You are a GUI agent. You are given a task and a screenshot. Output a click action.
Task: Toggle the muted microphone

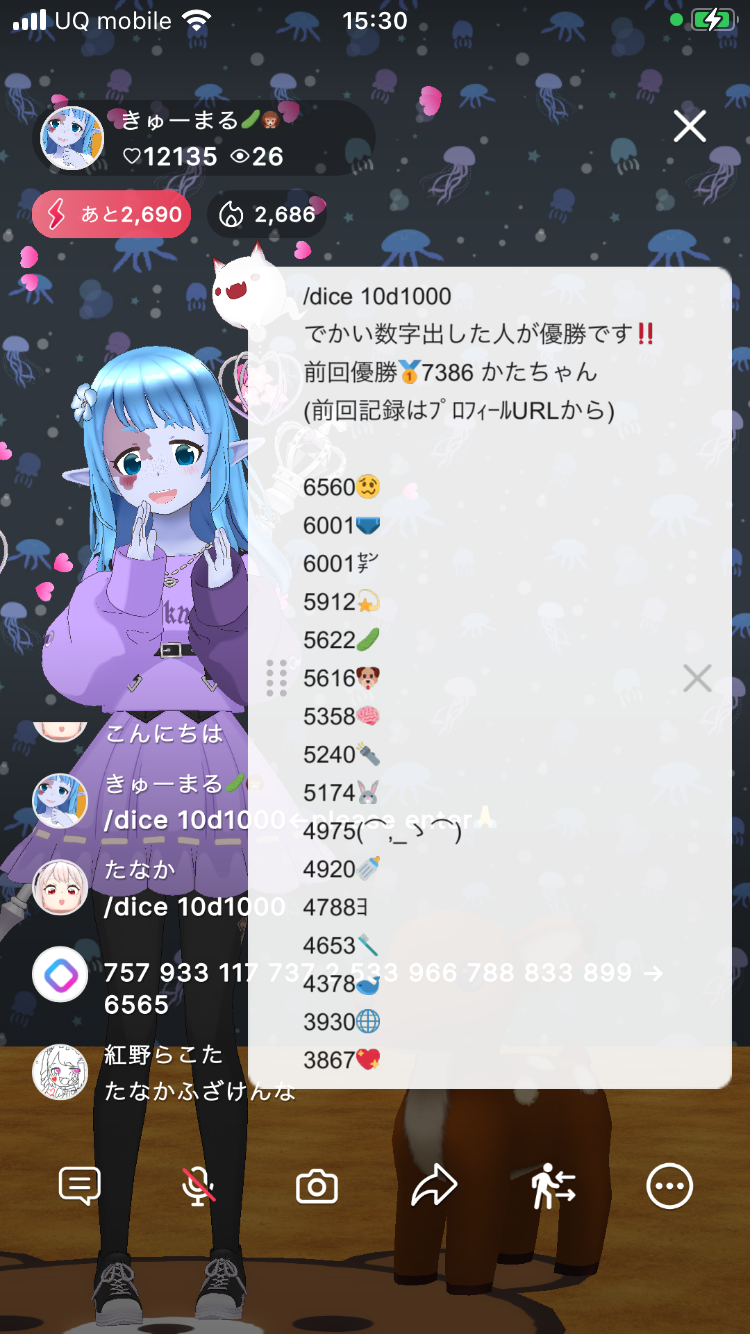pos(198,1186)
